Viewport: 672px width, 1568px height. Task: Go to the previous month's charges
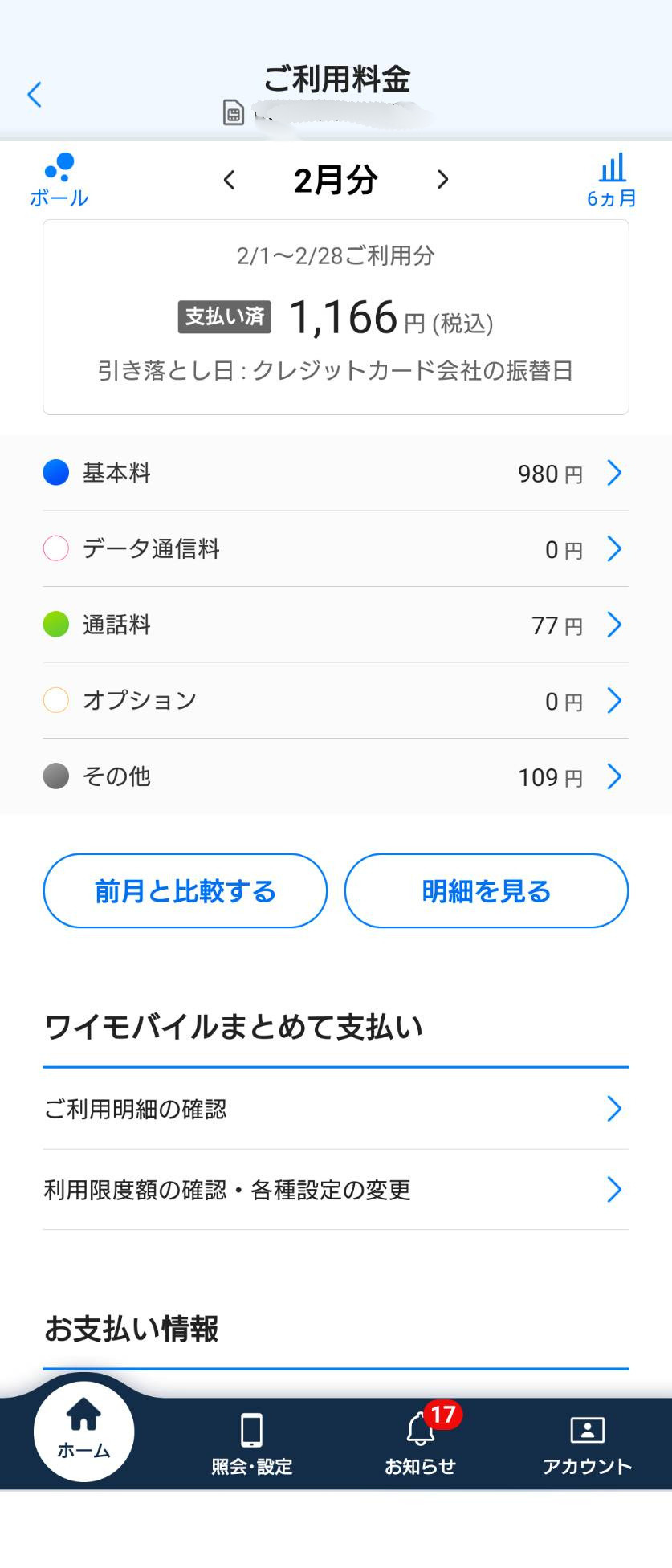(x=230, y=180)
